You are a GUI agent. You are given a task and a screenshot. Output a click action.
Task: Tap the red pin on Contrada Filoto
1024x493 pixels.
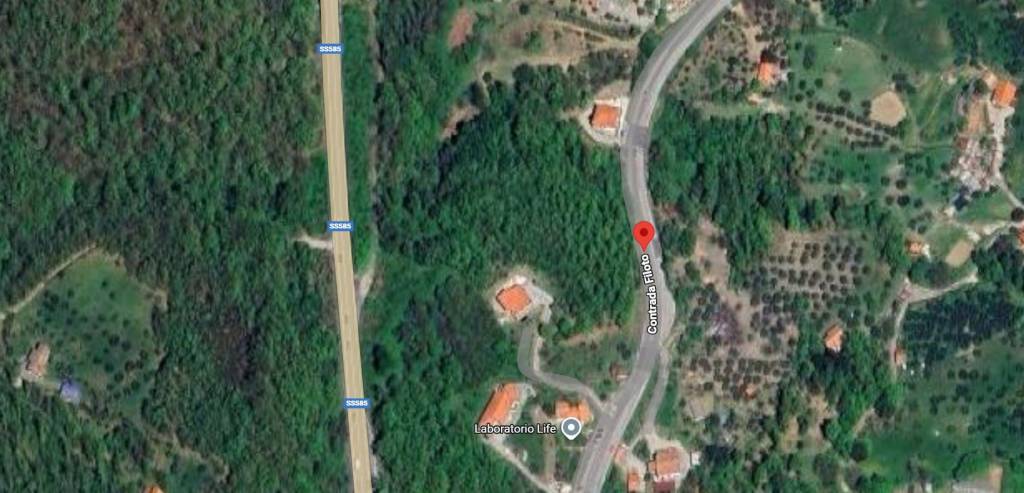(644, 235)
